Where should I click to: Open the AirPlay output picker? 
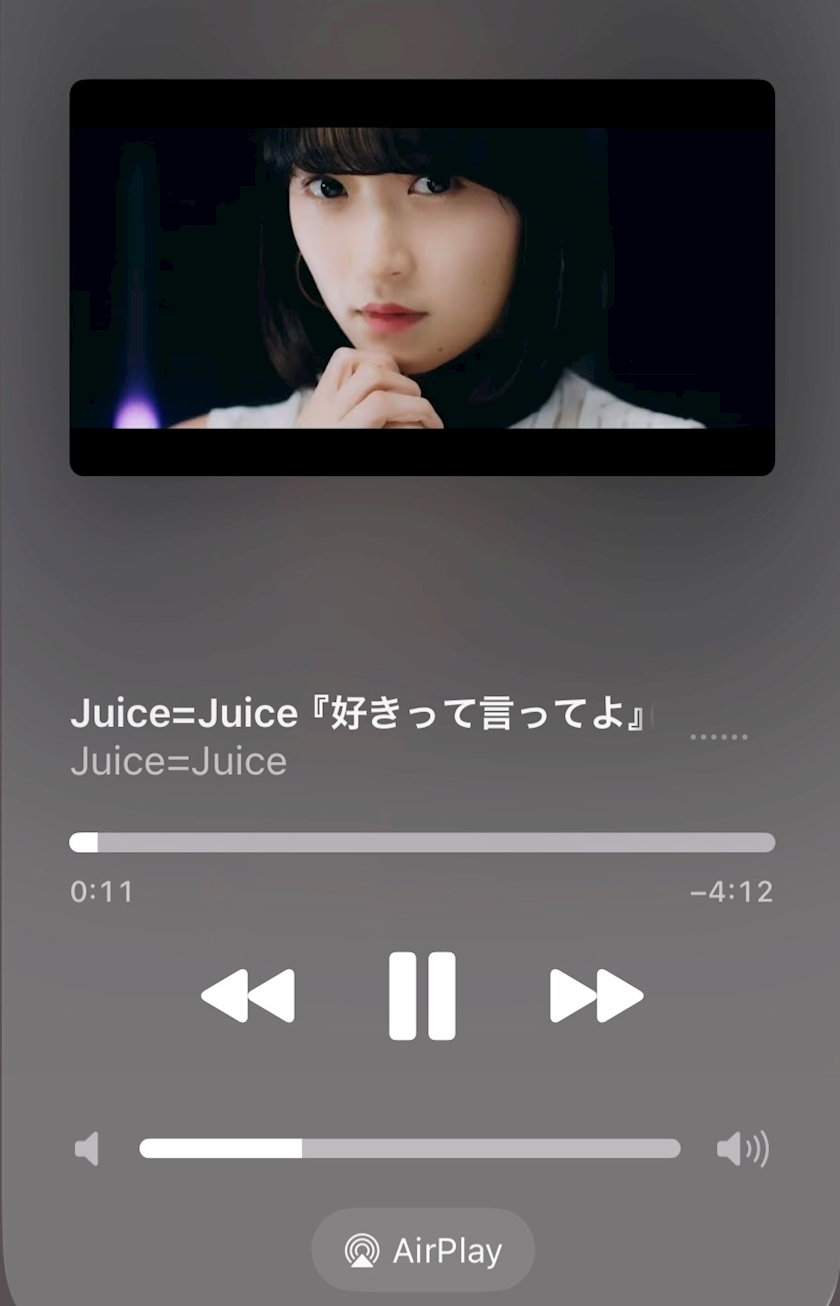pos(423,1250)
